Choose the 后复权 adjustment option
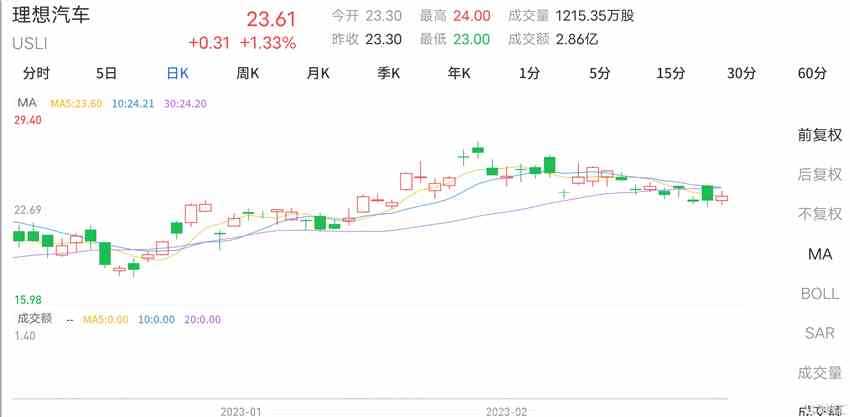This screenshot has height=417, width=850. coord(819,175)
